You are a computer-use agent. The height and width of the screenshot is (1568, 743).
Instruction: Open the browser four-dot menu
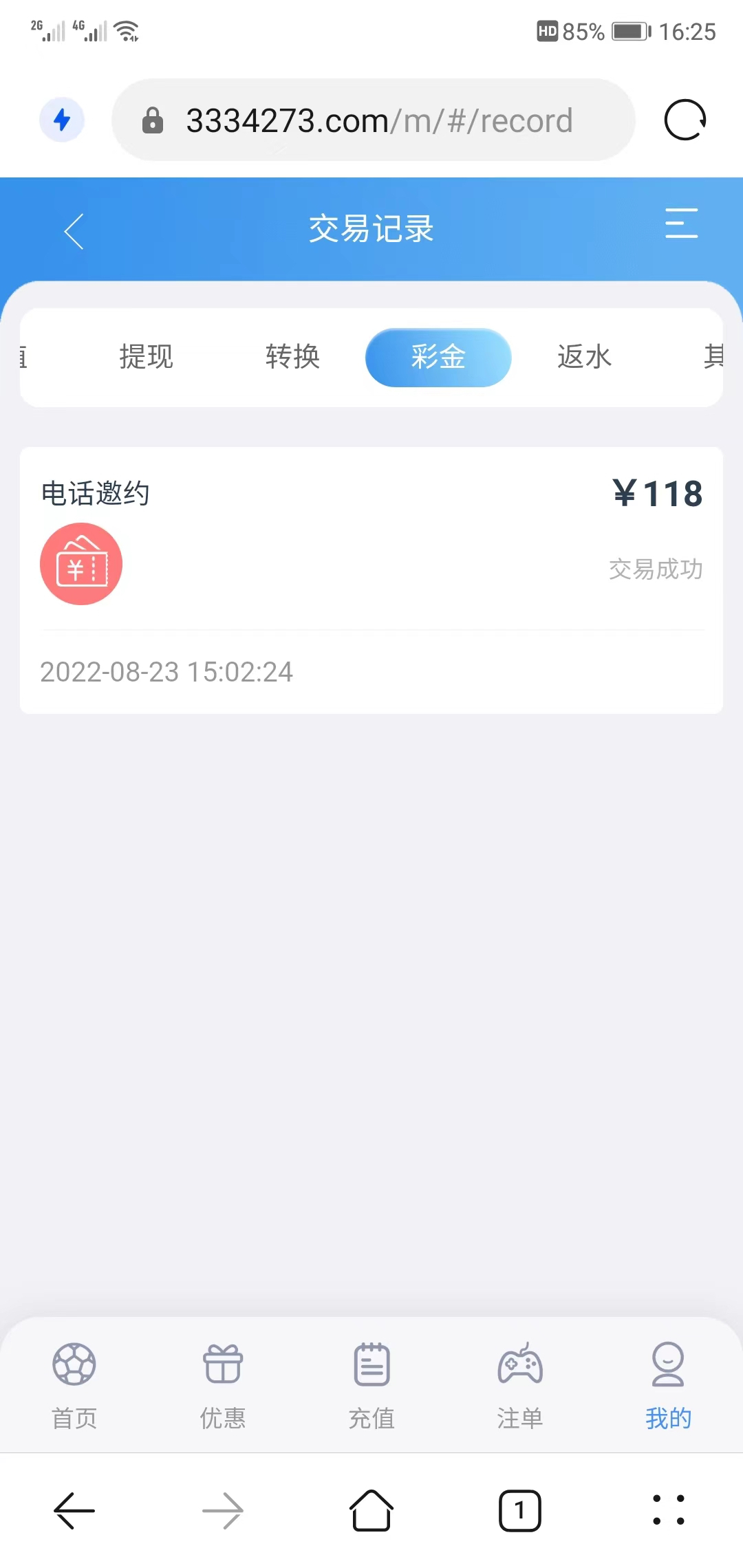click(x=668, y=1511)
